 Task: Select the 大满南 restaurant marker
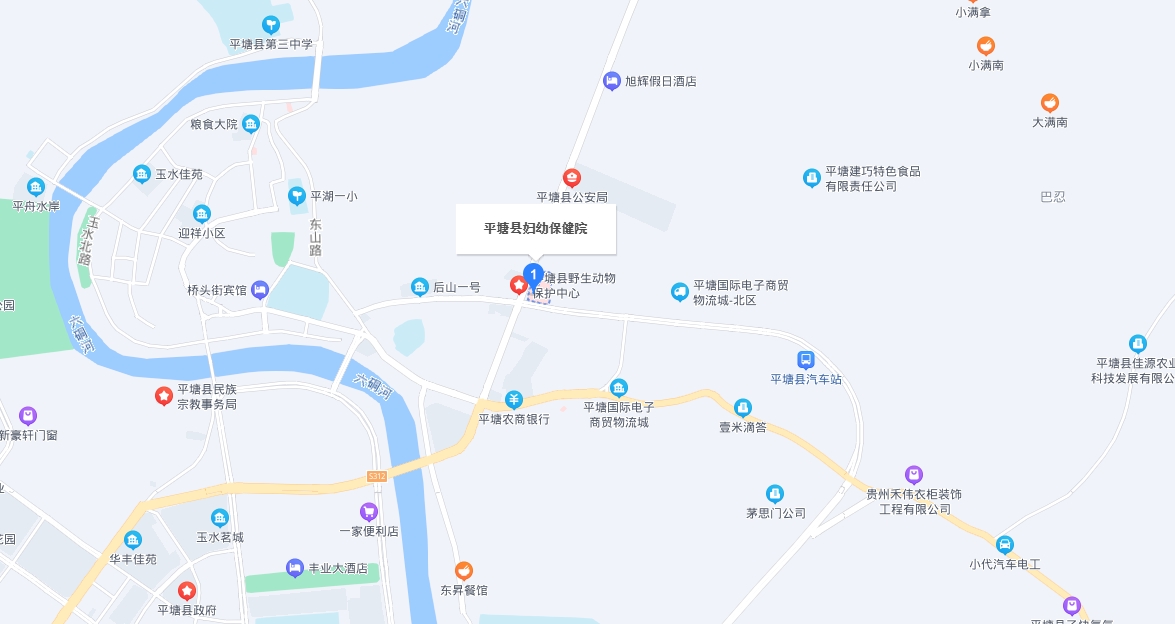click(1050, 103)
